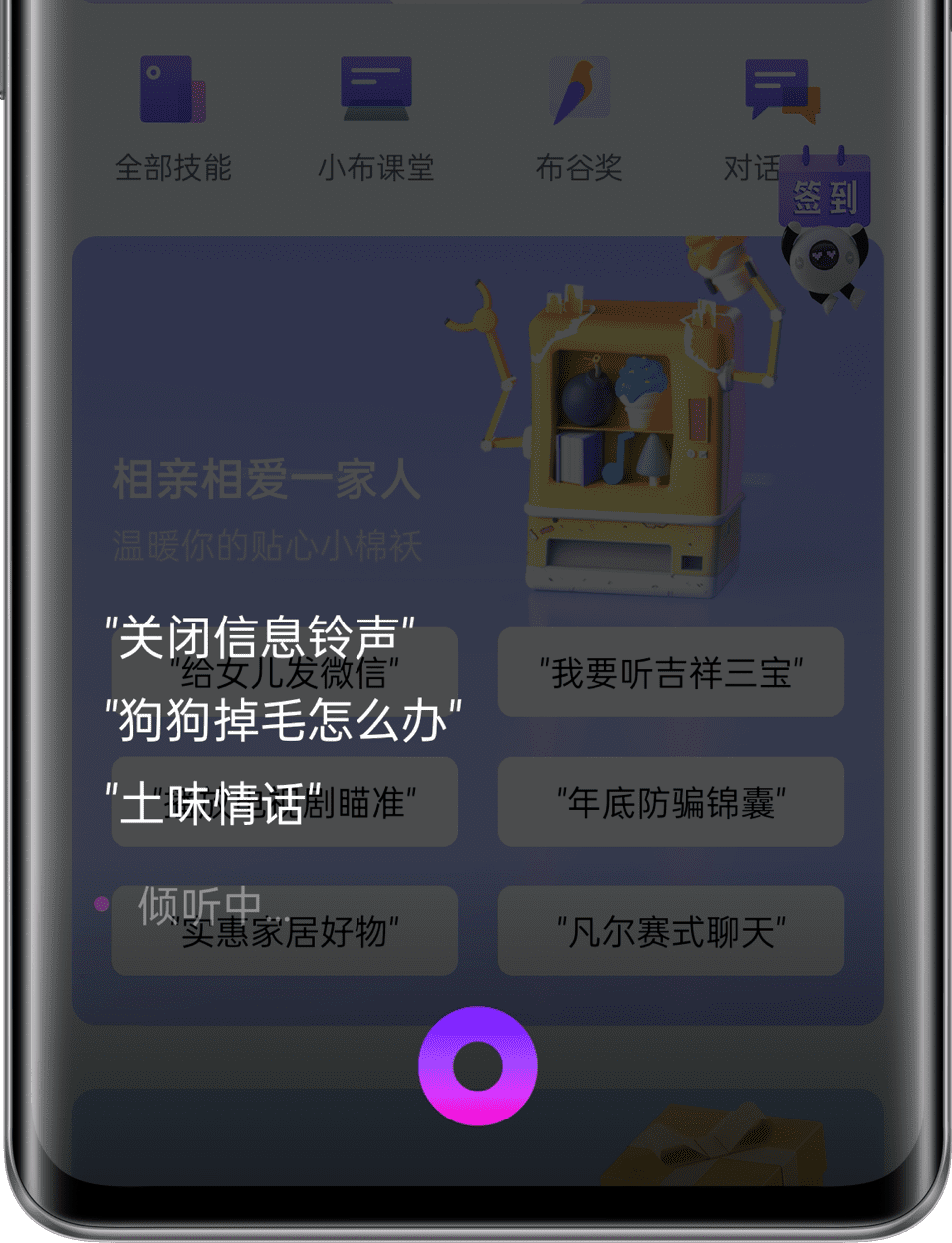Viewport: 952px width, 1243px height.
Task: Select the "凡尔赛式聊天" suggestion
Action: coord(671,932)
